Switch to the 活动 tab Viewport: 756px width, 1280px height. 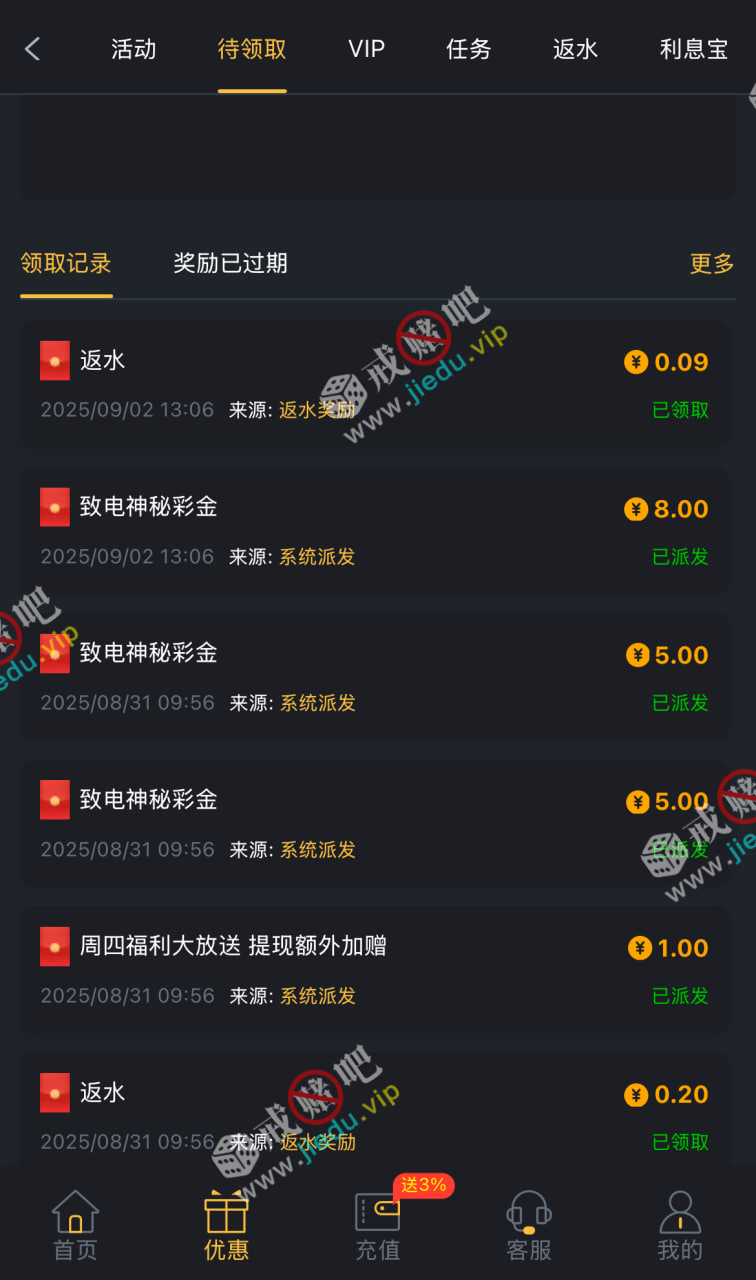tap(133, 49)
